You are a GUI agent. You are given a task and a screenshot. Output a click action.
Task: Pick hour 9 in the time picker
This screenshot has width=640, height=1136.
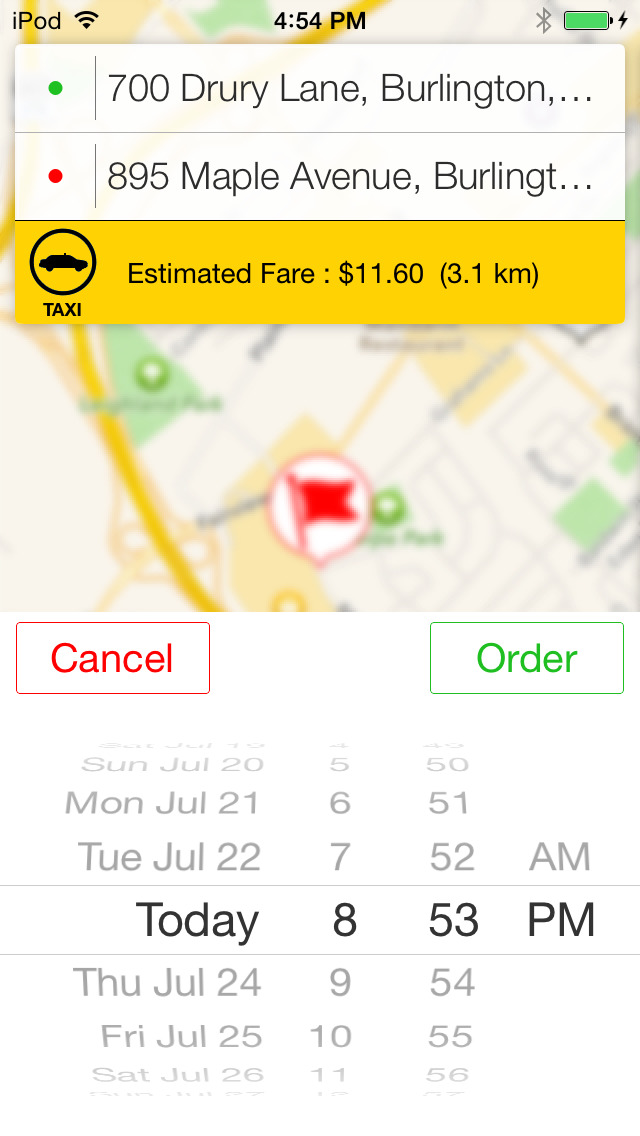click(x=340, y=982)
